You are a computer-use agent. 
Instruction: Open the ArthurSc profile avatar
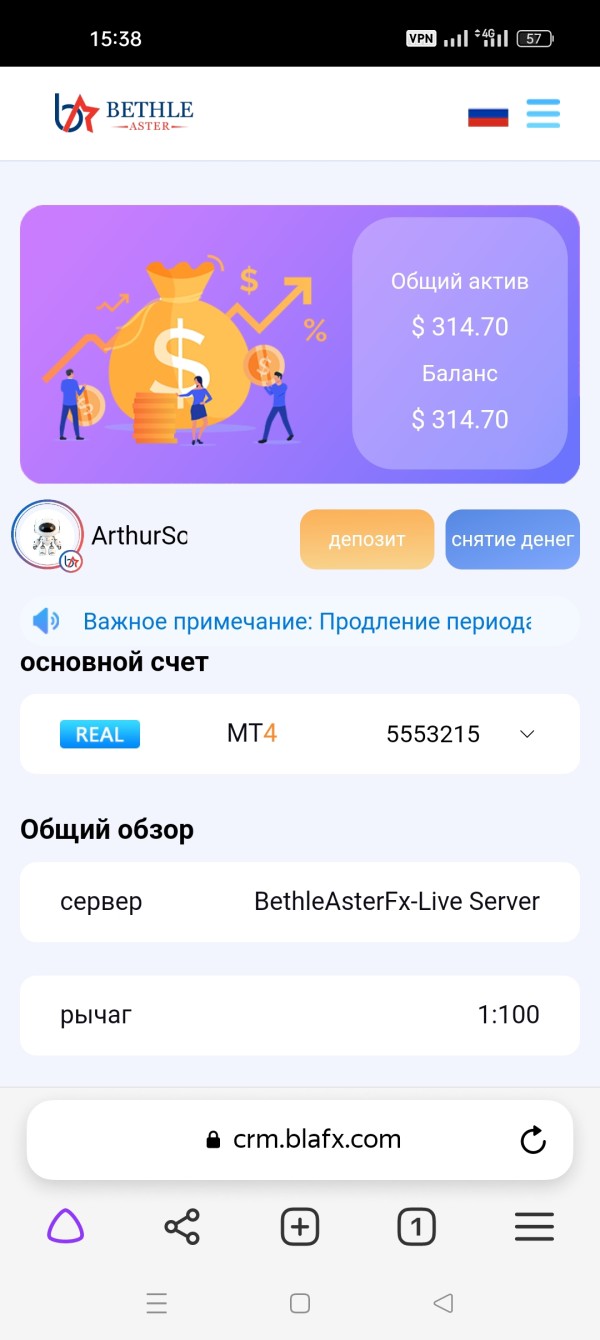47,536
